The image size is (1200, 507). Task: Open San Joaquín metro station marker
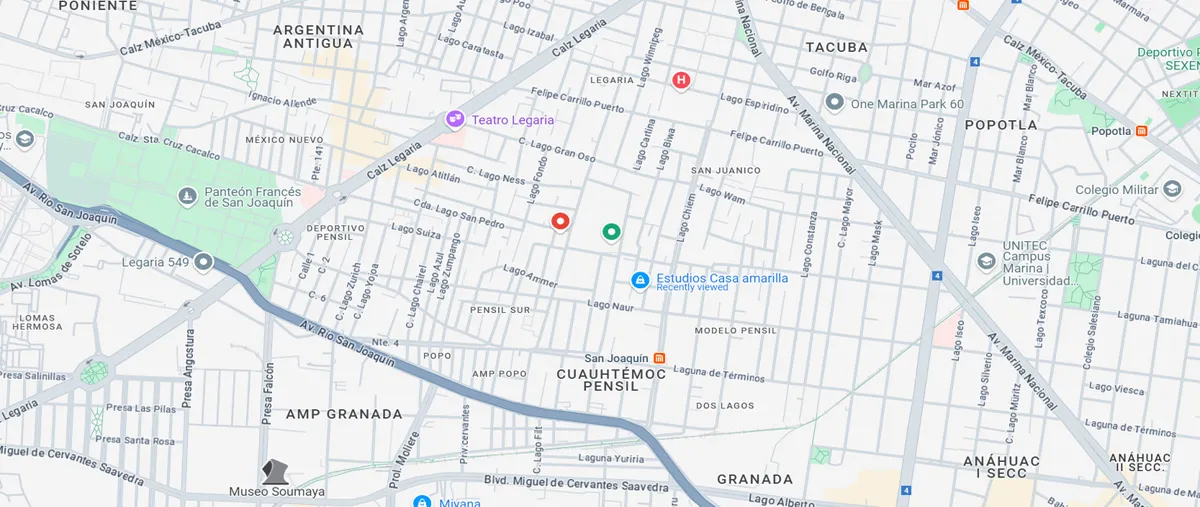[659, 358]
